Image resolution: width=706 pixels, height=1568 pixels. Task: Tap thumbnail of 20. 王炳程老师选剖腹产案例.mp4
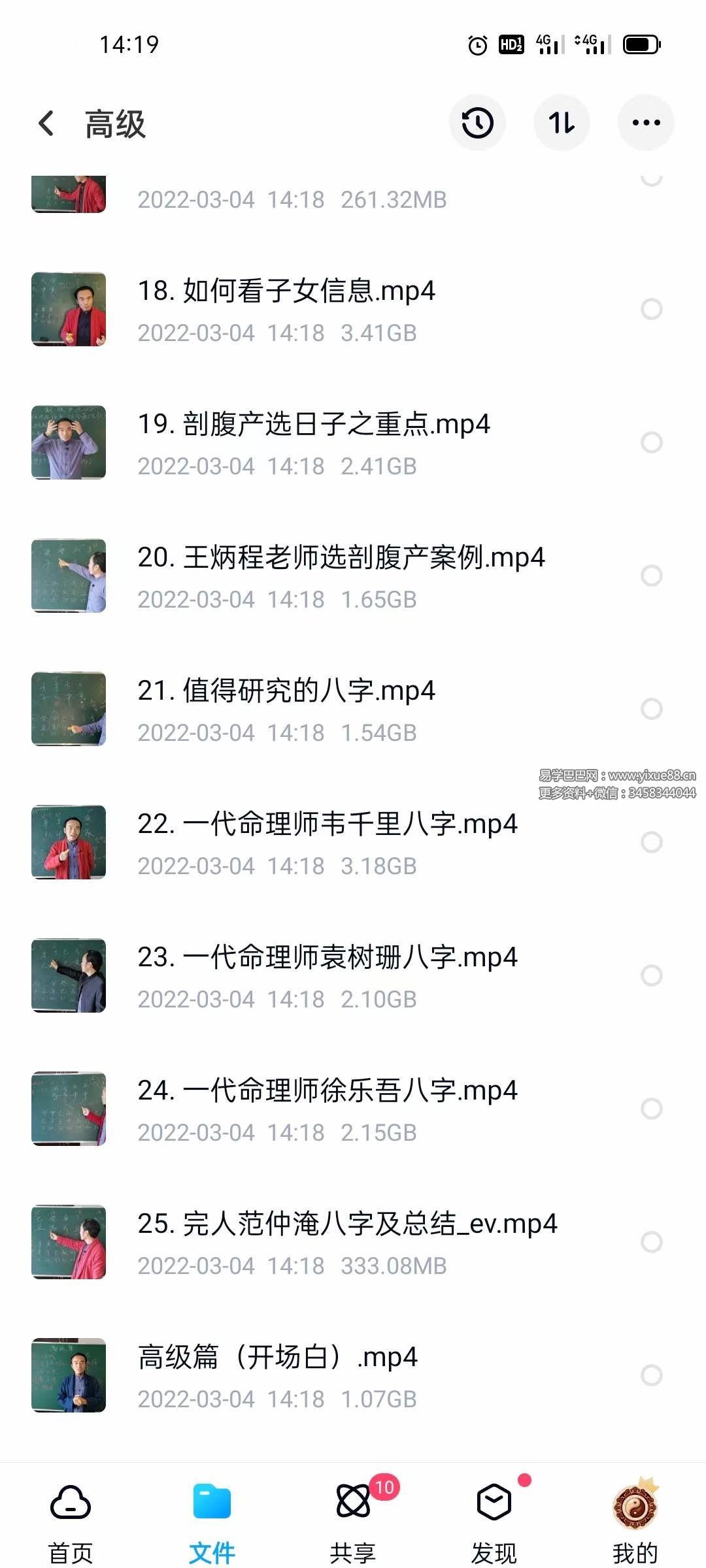tap(69, 576)
